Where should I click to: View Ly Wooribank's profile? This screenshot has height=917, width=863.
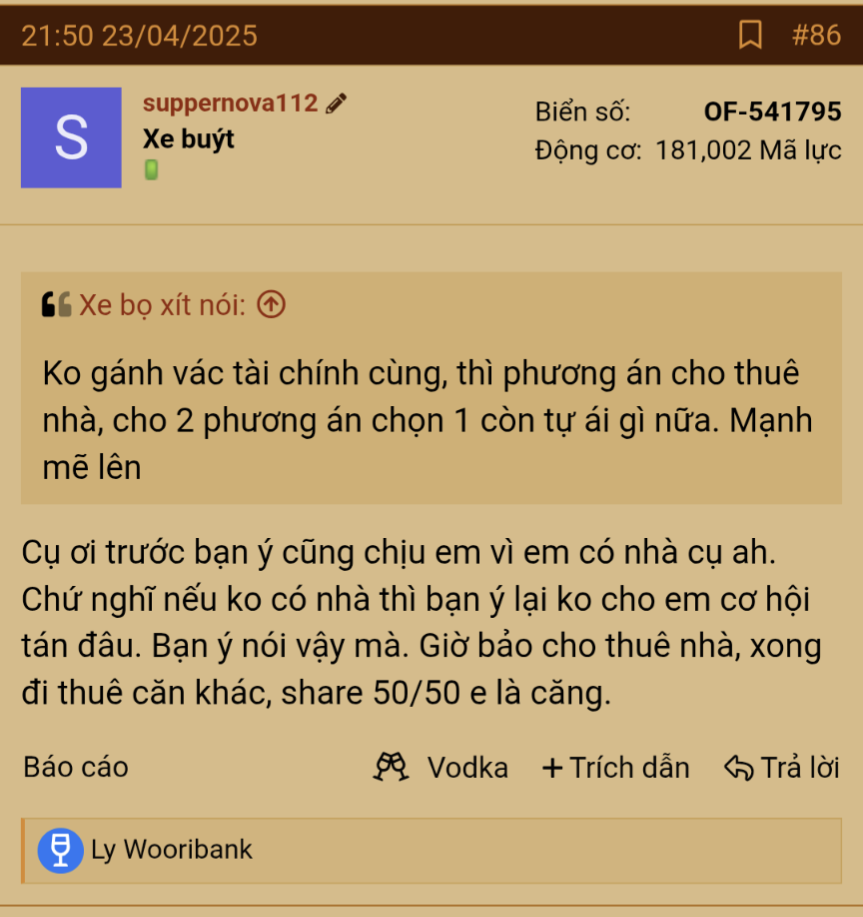click(x=171, y=850)
